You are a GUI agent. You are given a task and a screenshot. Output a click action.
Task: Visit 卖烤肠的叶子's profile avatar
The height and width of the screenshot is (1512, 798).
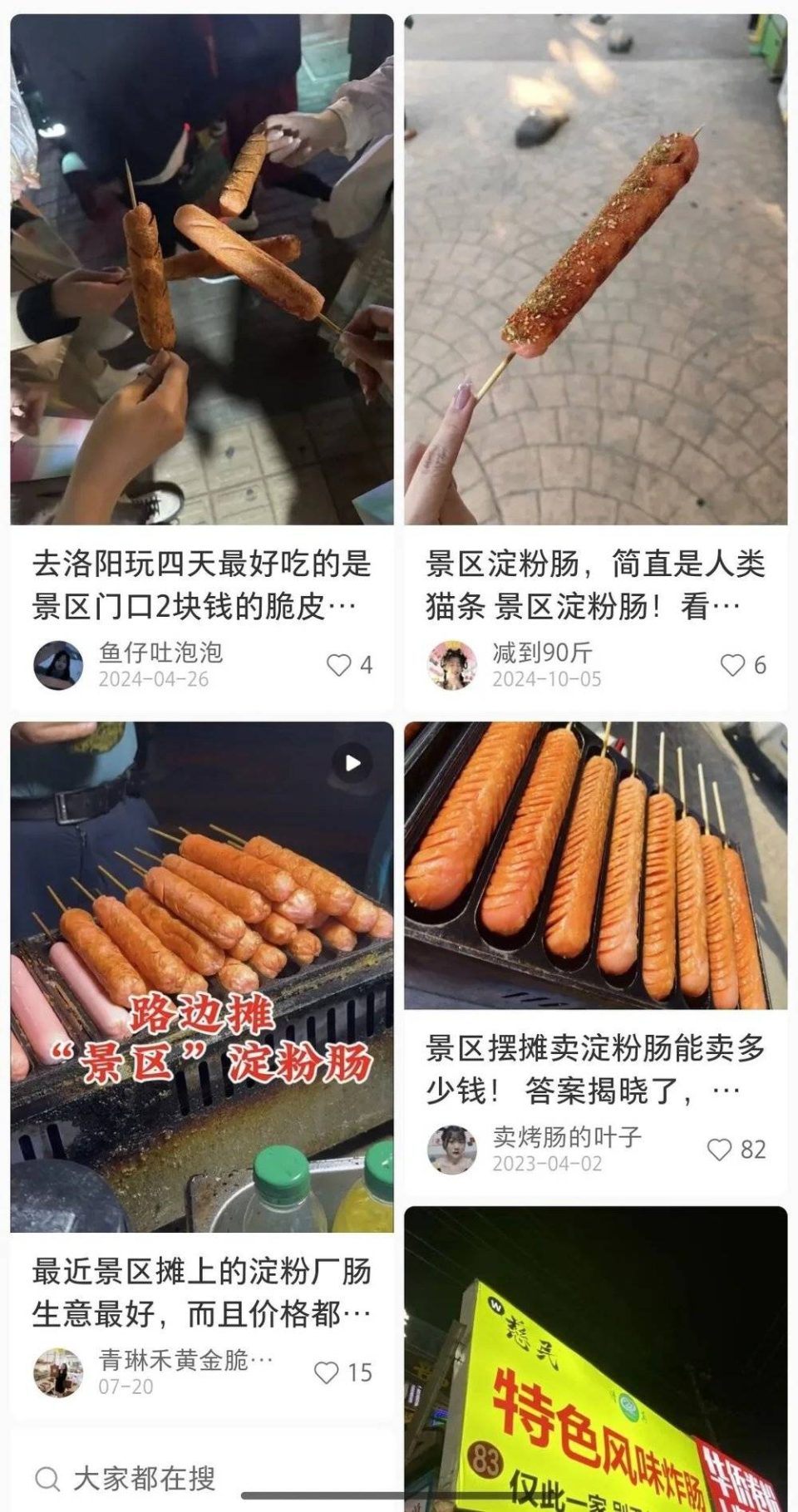coord(452,1150)
